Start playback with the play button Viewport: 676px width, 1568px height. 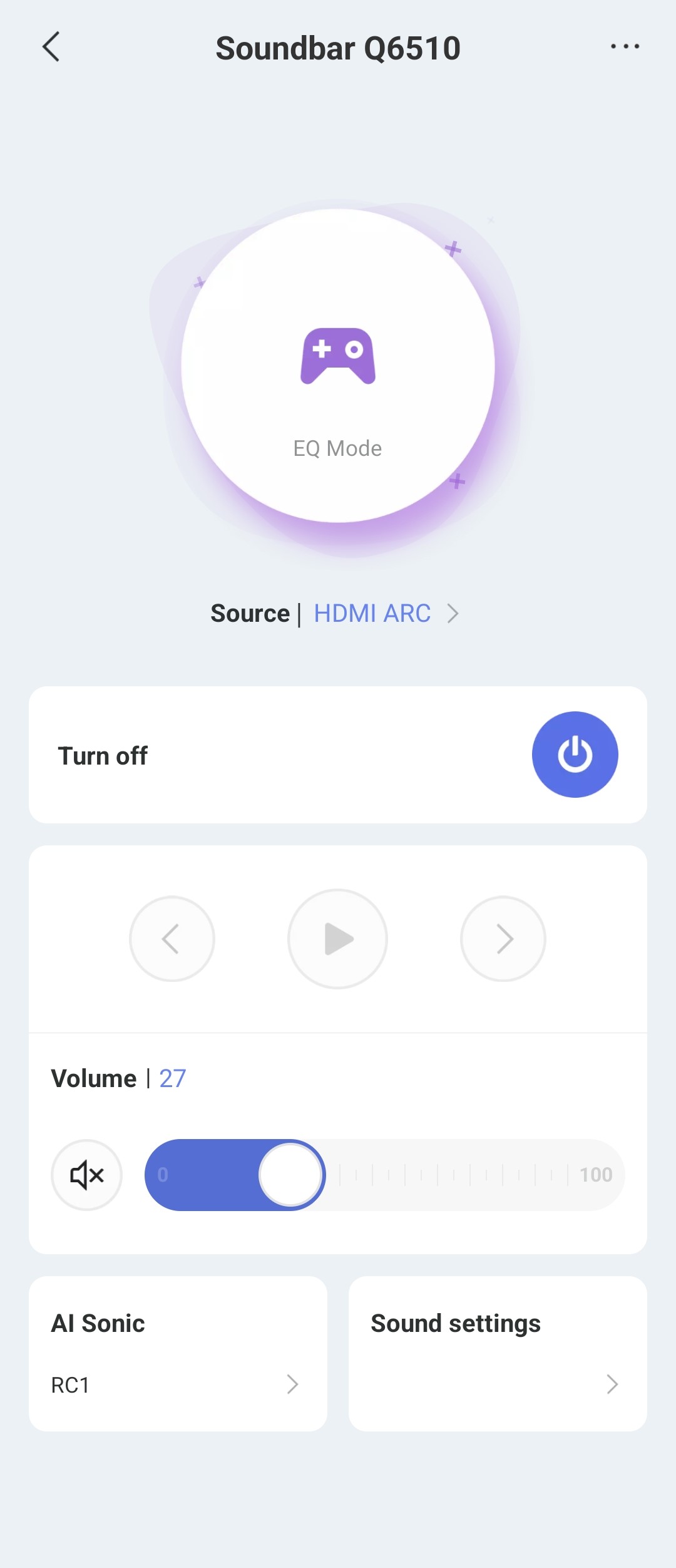point(338,939)
